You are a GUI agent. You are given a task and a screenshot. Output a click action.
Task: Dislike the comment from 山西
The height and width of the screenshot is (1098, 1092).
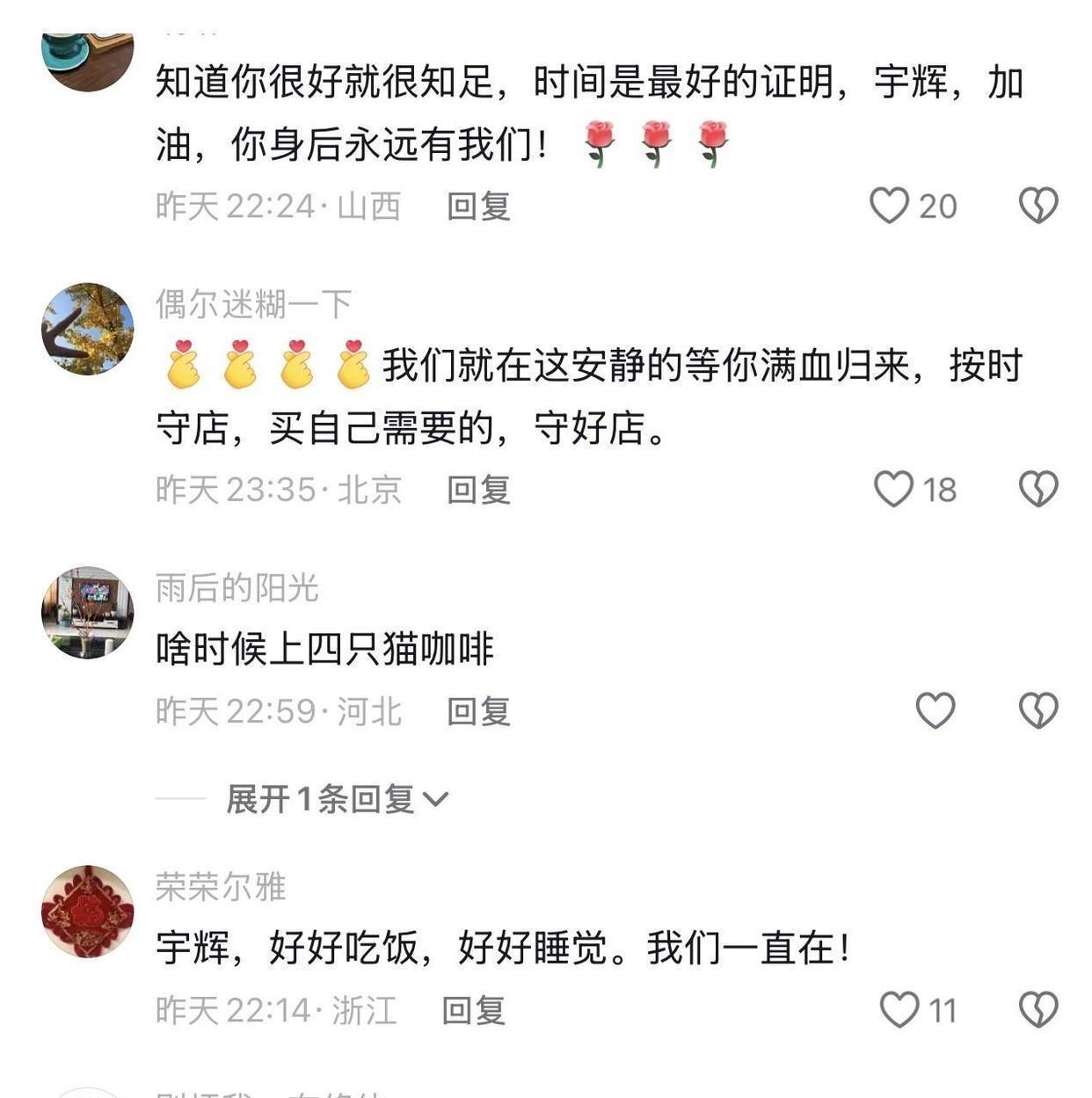click(1038, 206)
